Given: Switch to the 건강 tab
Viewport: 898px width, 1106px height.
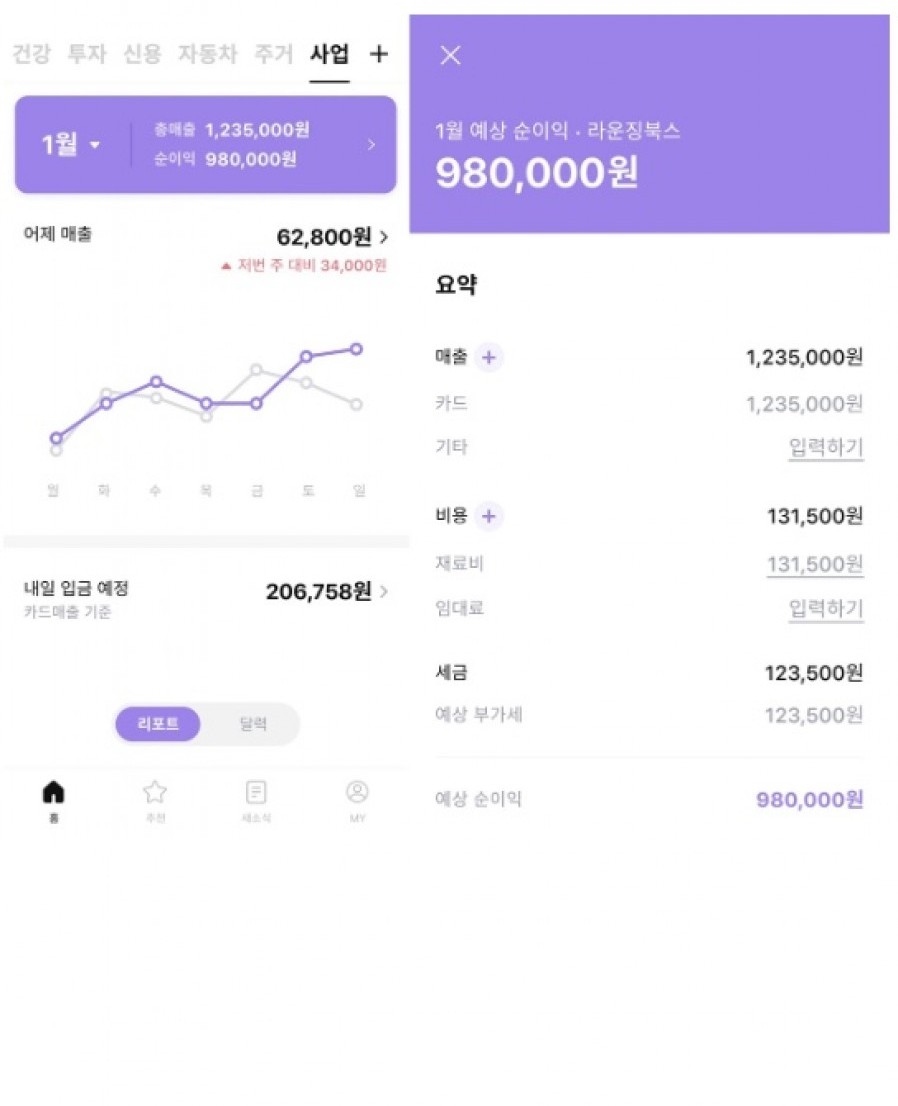Looking at the screenshot, I should tap(31, 55).
